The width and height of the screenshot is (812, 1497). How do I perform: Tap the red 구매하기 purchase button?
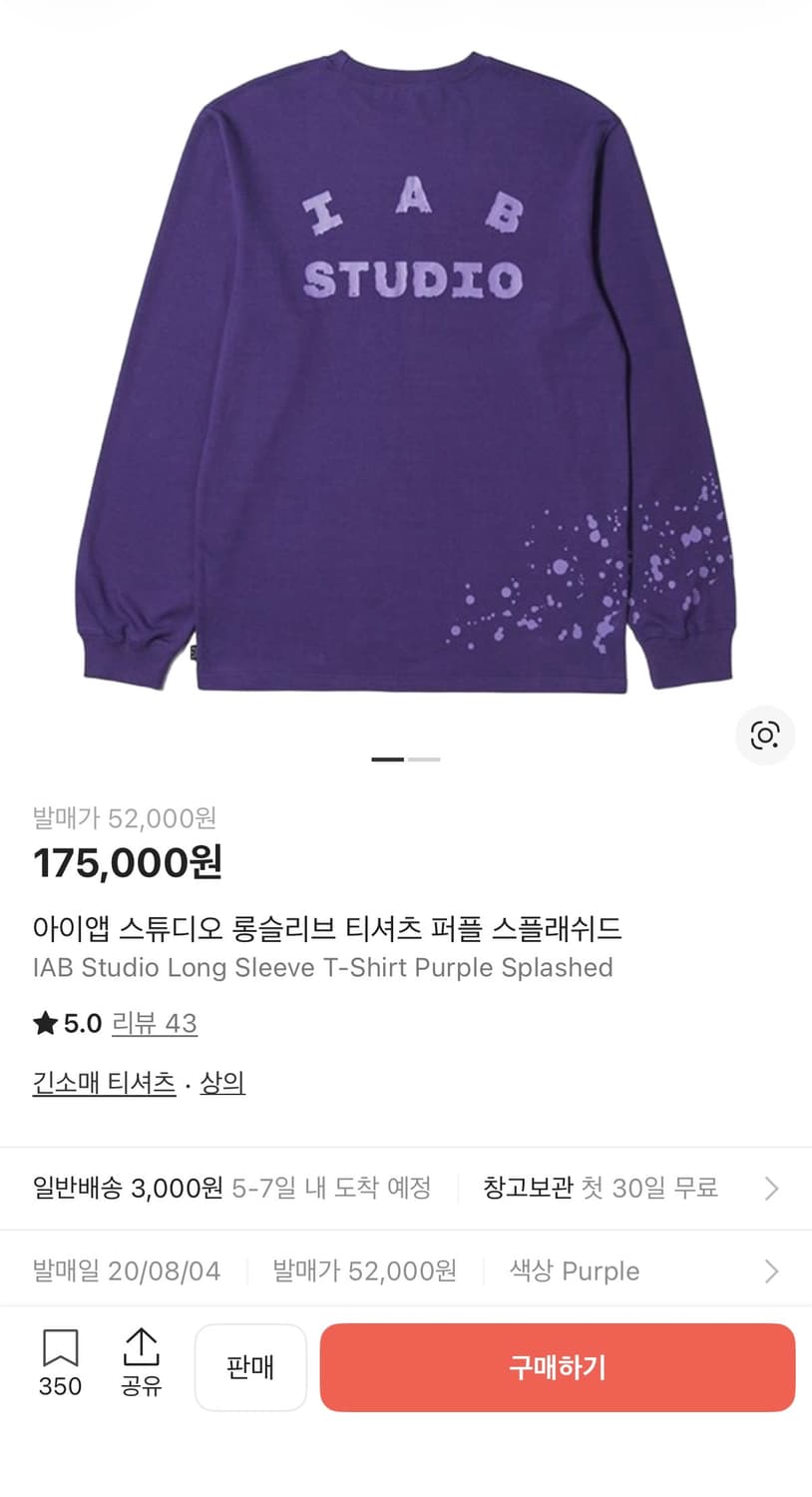(x=559, y=1367)
